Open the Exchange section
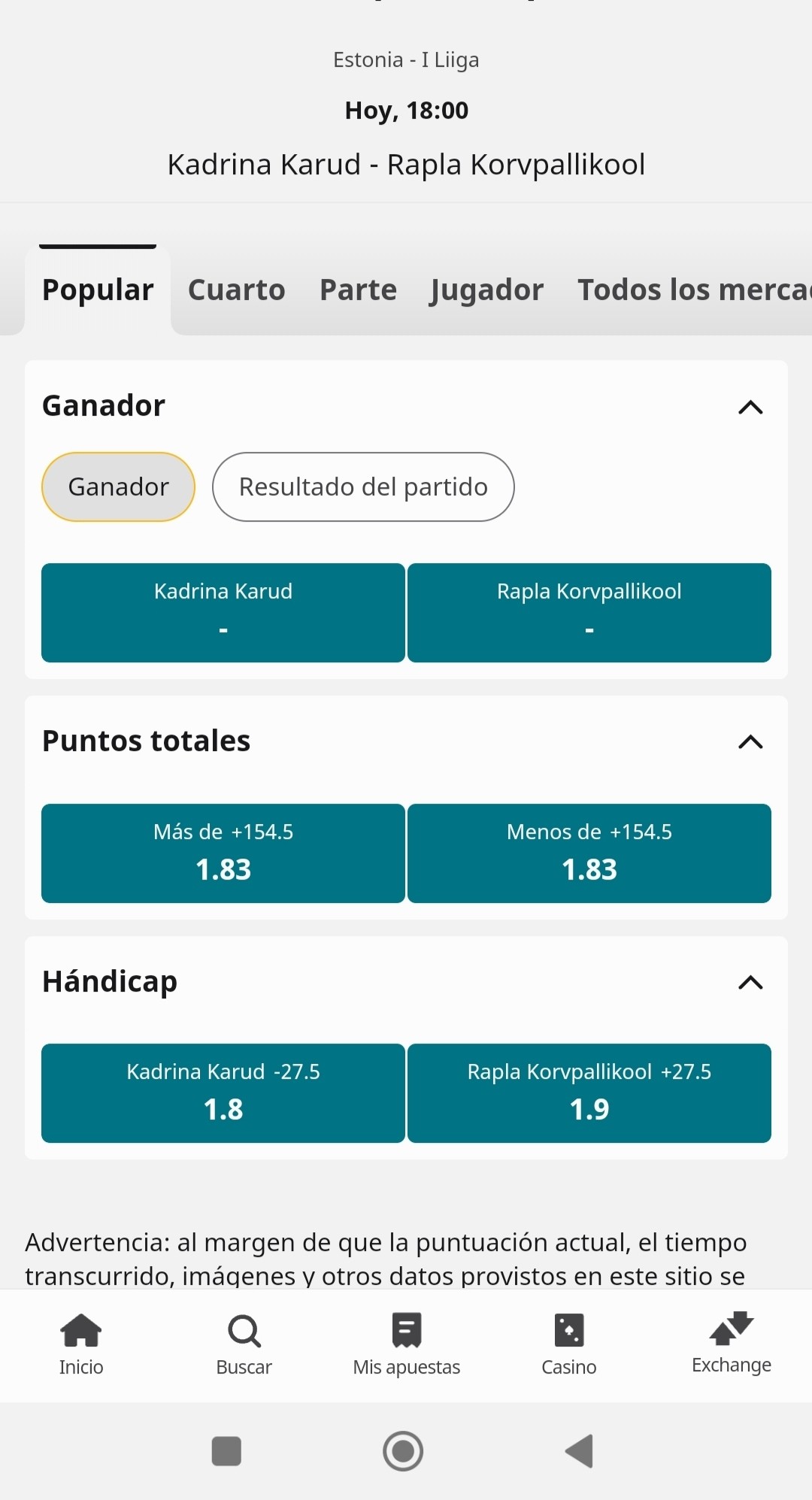 coord(732,1344)
